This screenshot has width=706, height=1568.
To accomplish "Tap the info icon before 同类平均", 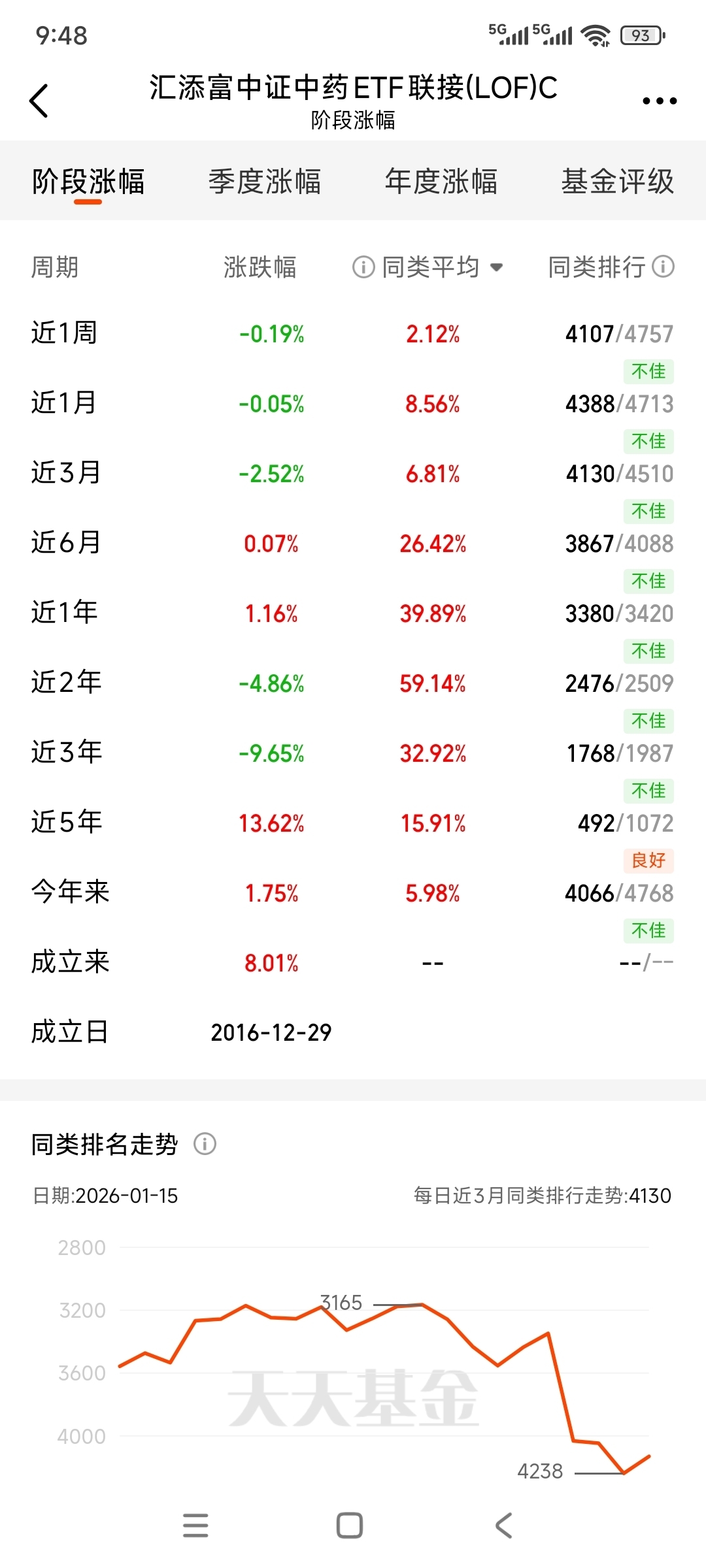I will [363, 267].
